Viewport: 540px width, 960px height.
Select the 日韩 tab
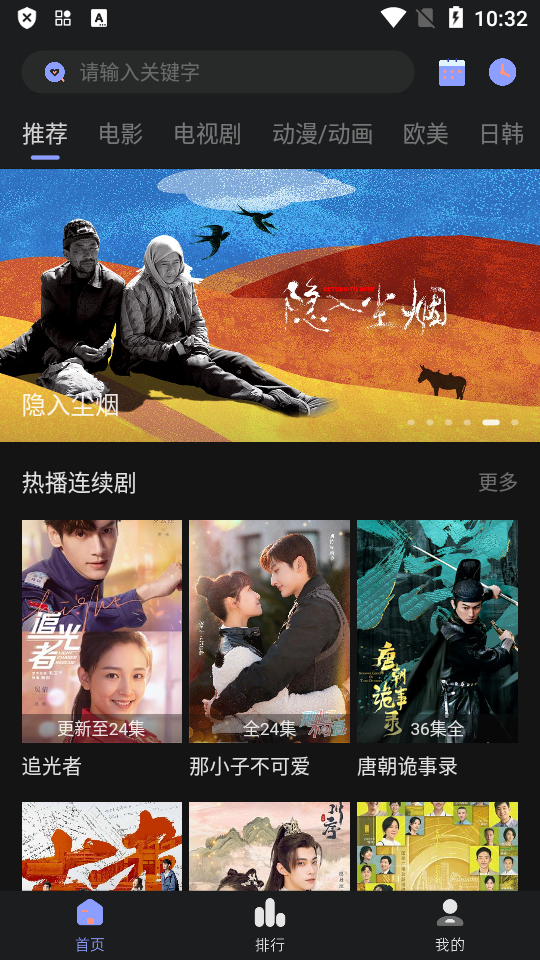click(501, 133)
